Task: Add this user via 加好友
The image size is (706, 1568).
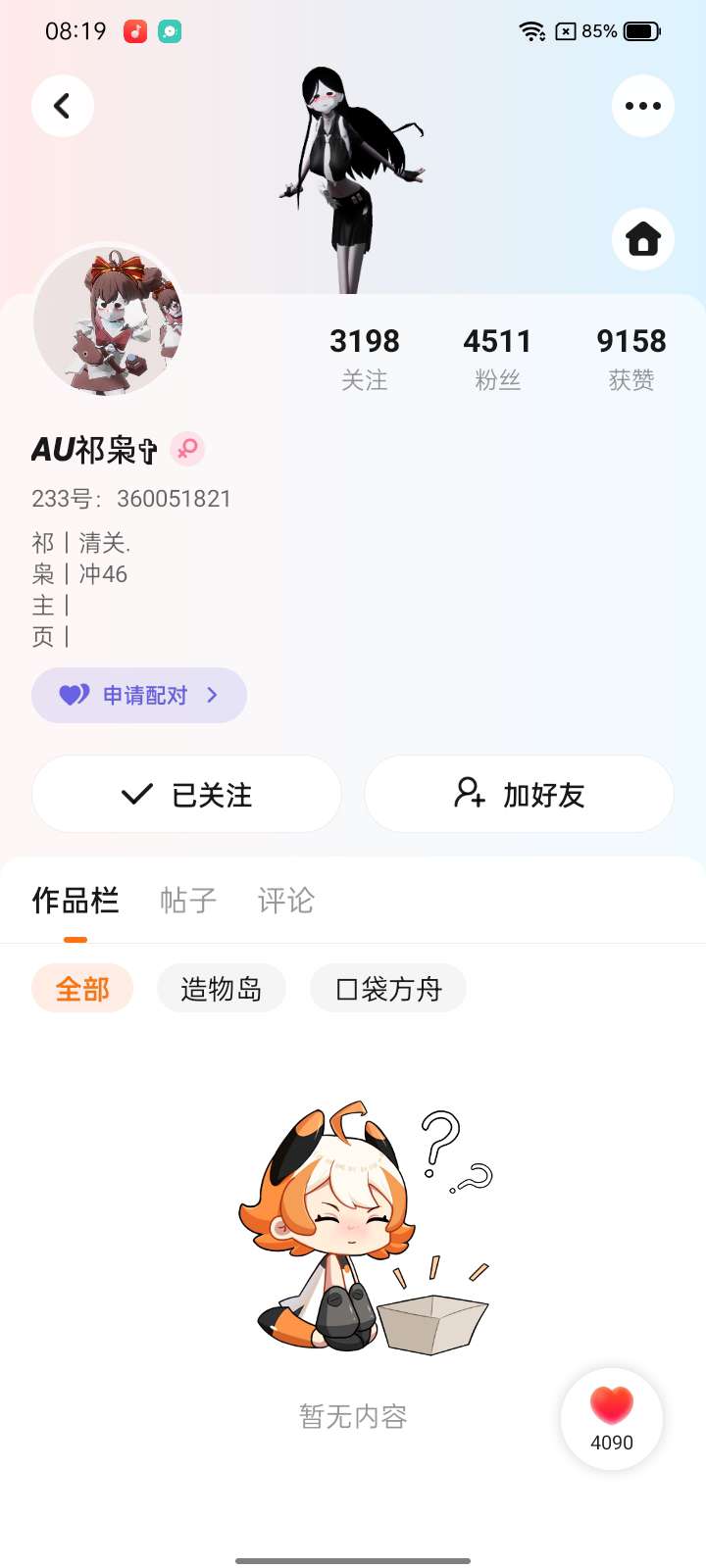Action: [x=520, y=794]
